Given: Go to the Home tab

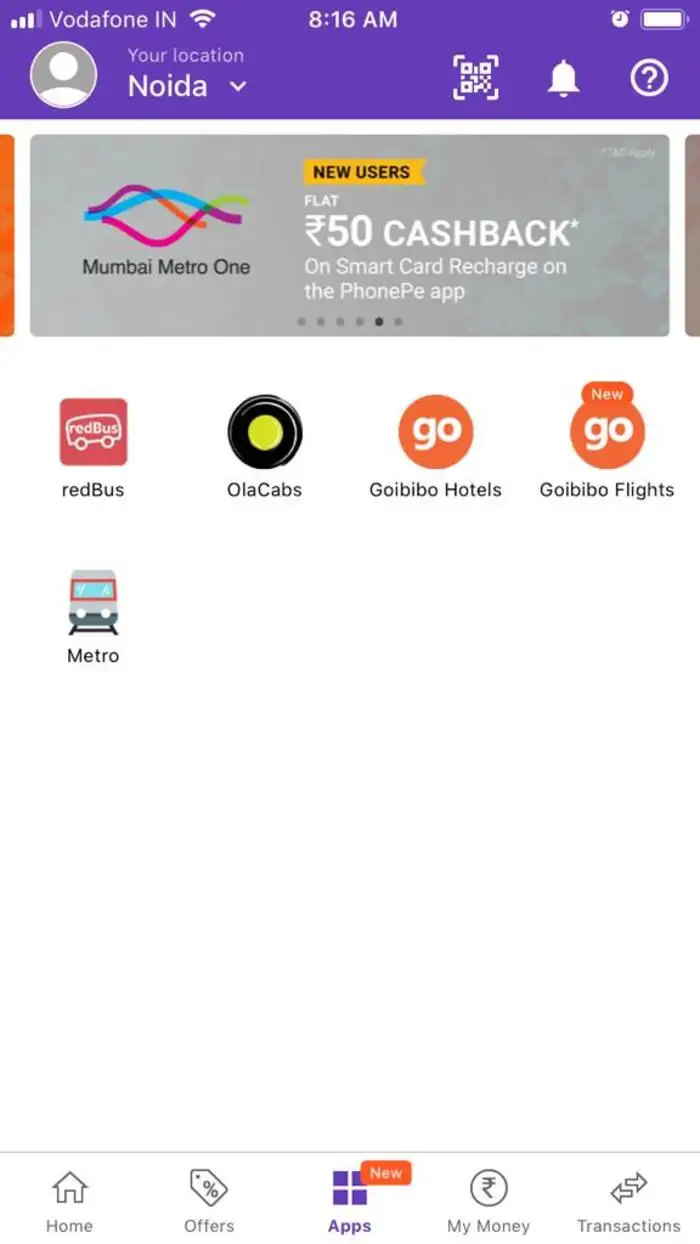Looking at the screenshot, I should (69, 1201).
